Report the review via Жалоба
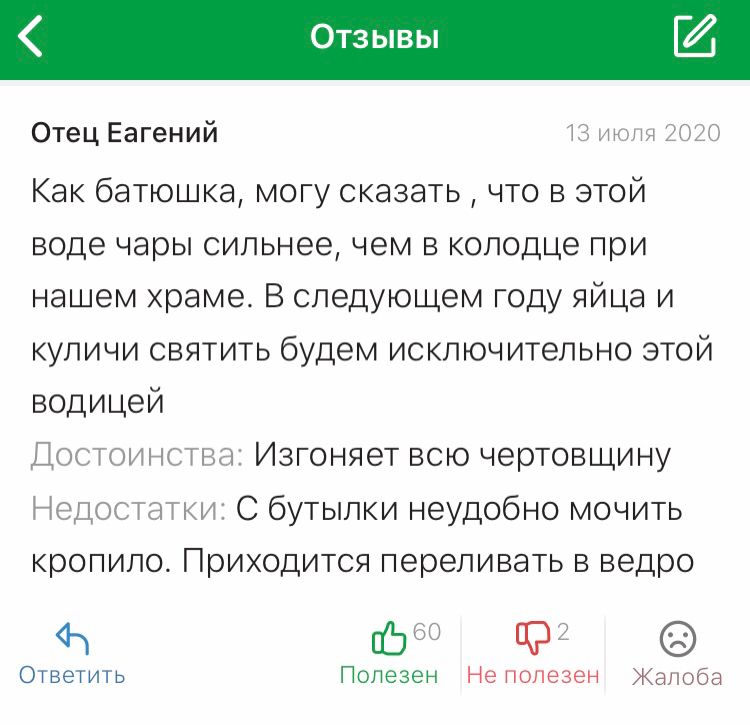 pyautogui.click(x=677, y=654)
